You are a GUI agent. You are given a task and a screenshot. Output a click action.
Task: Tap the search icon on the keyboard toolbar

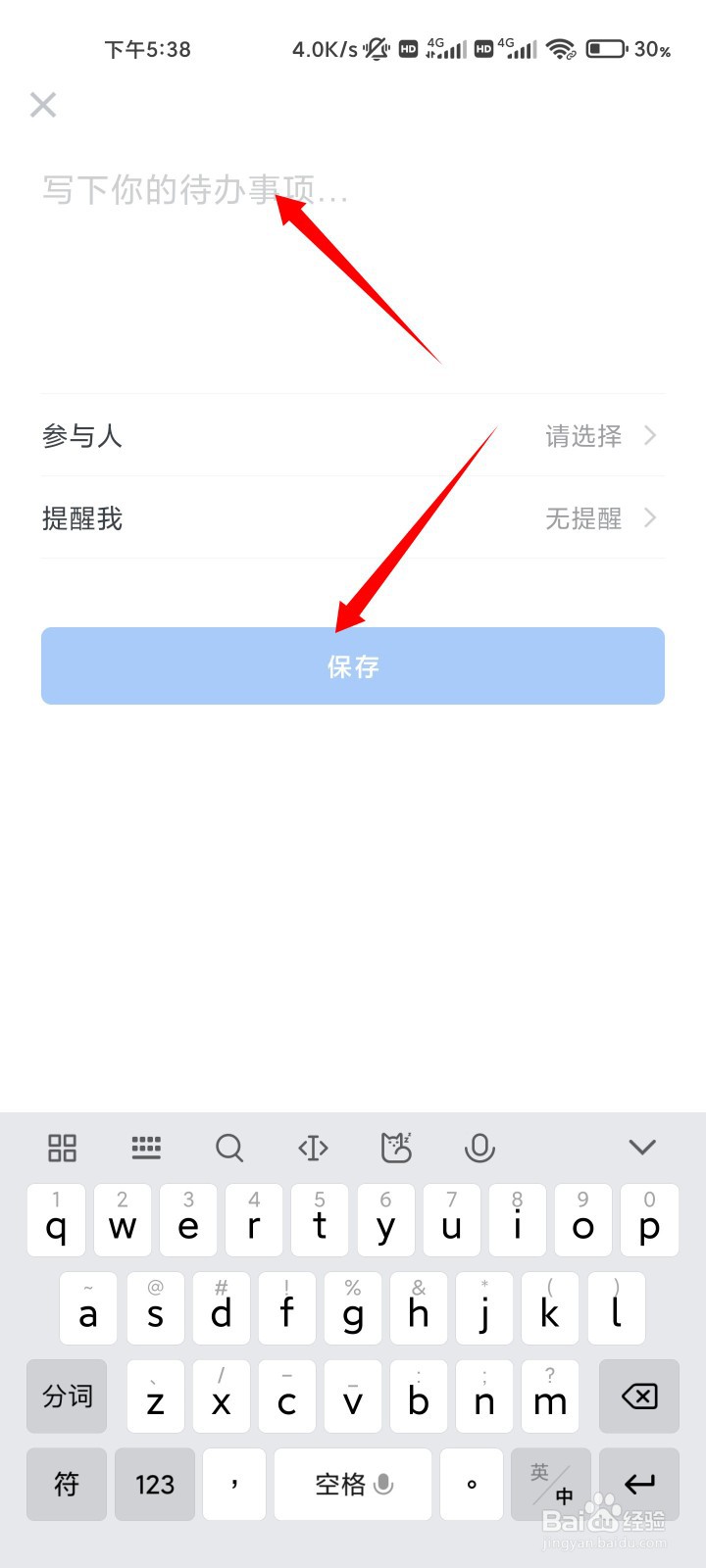(228, 1147)
